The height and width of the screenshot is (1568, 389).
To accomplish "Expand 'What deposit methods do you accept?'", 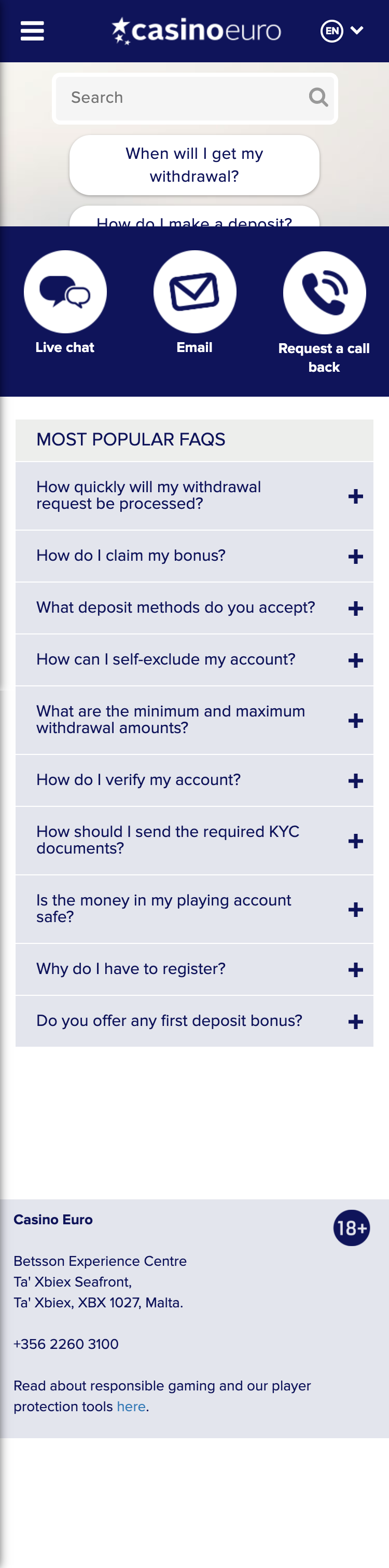I will (x=195, y=607).
